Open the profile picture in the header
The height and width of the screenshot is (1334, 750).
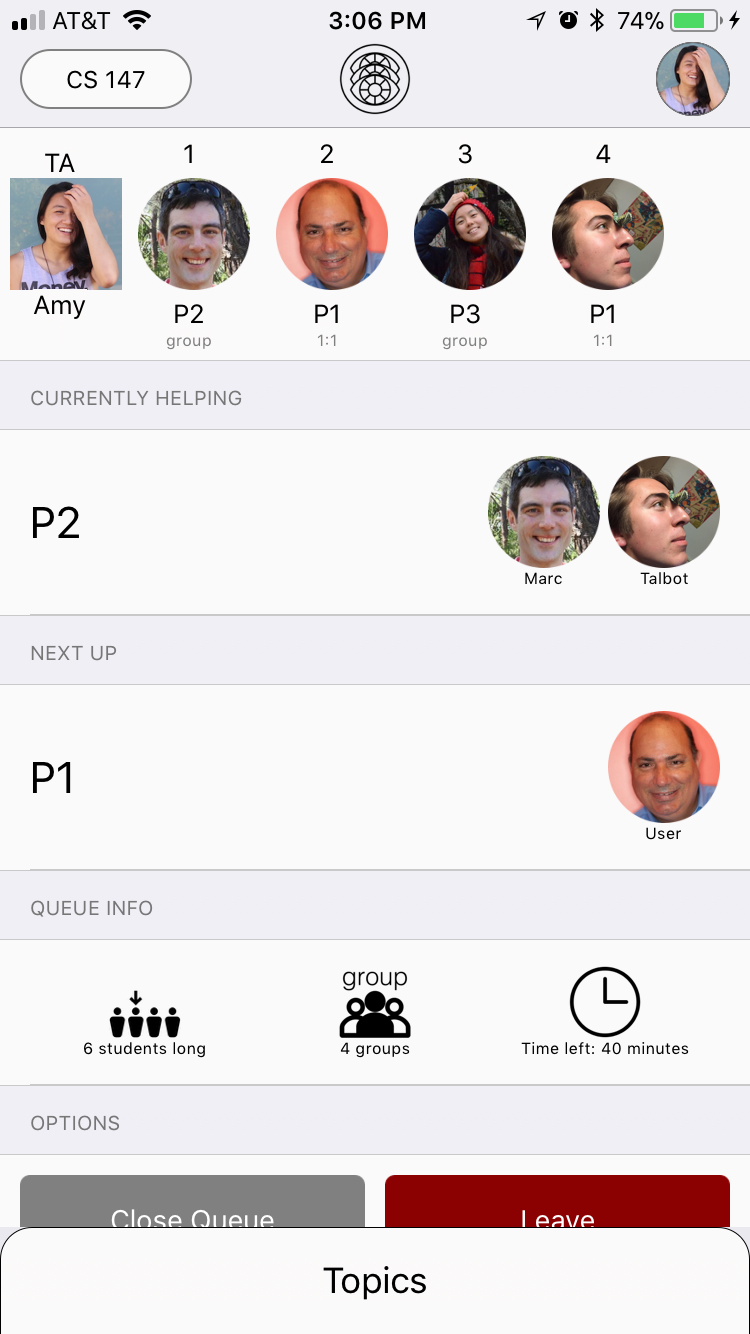692,81
